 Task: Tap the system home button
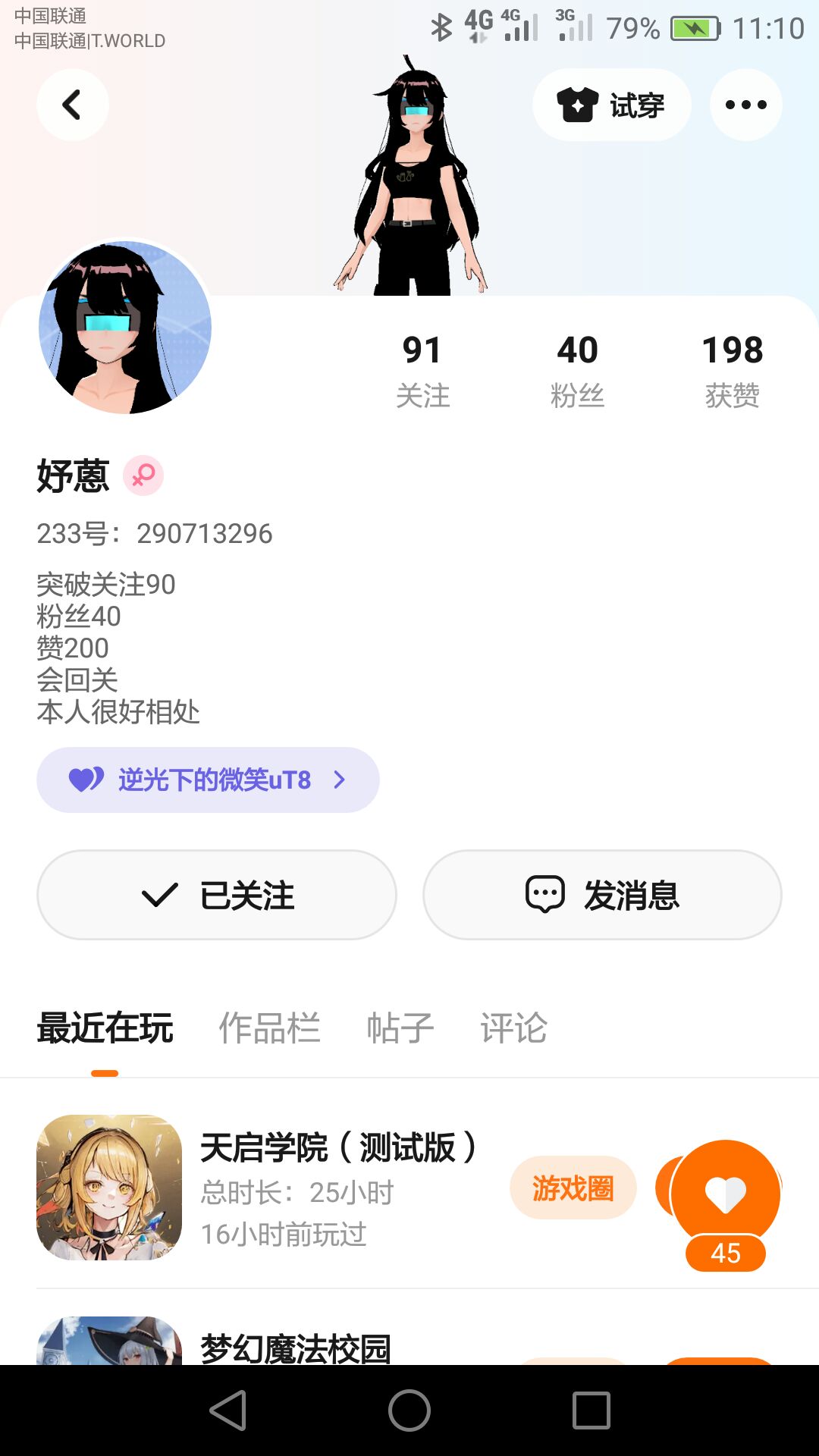tap(409, 1410)
